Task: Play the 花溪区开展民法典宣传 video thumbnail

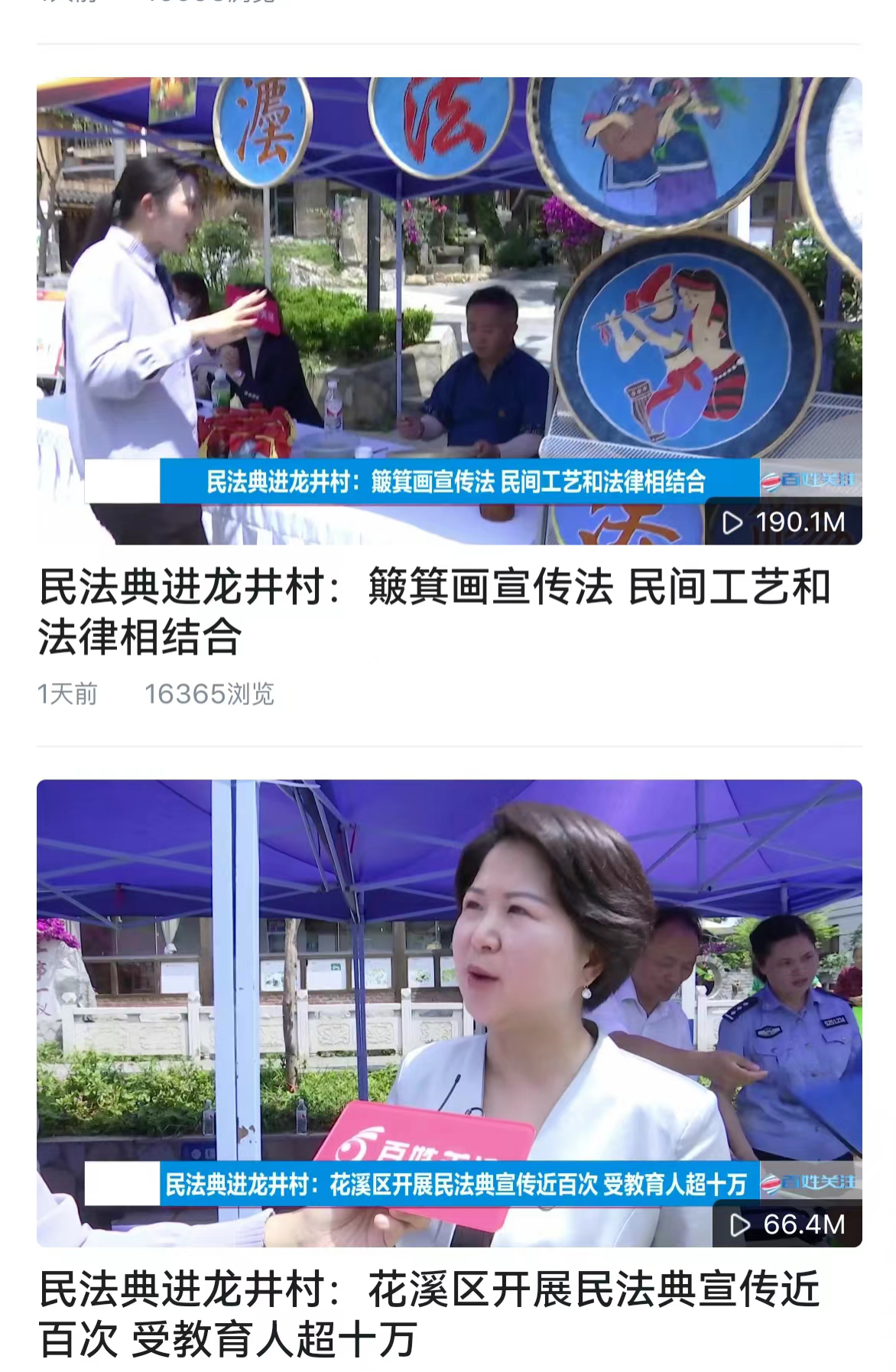Action: pos(449,1013)
